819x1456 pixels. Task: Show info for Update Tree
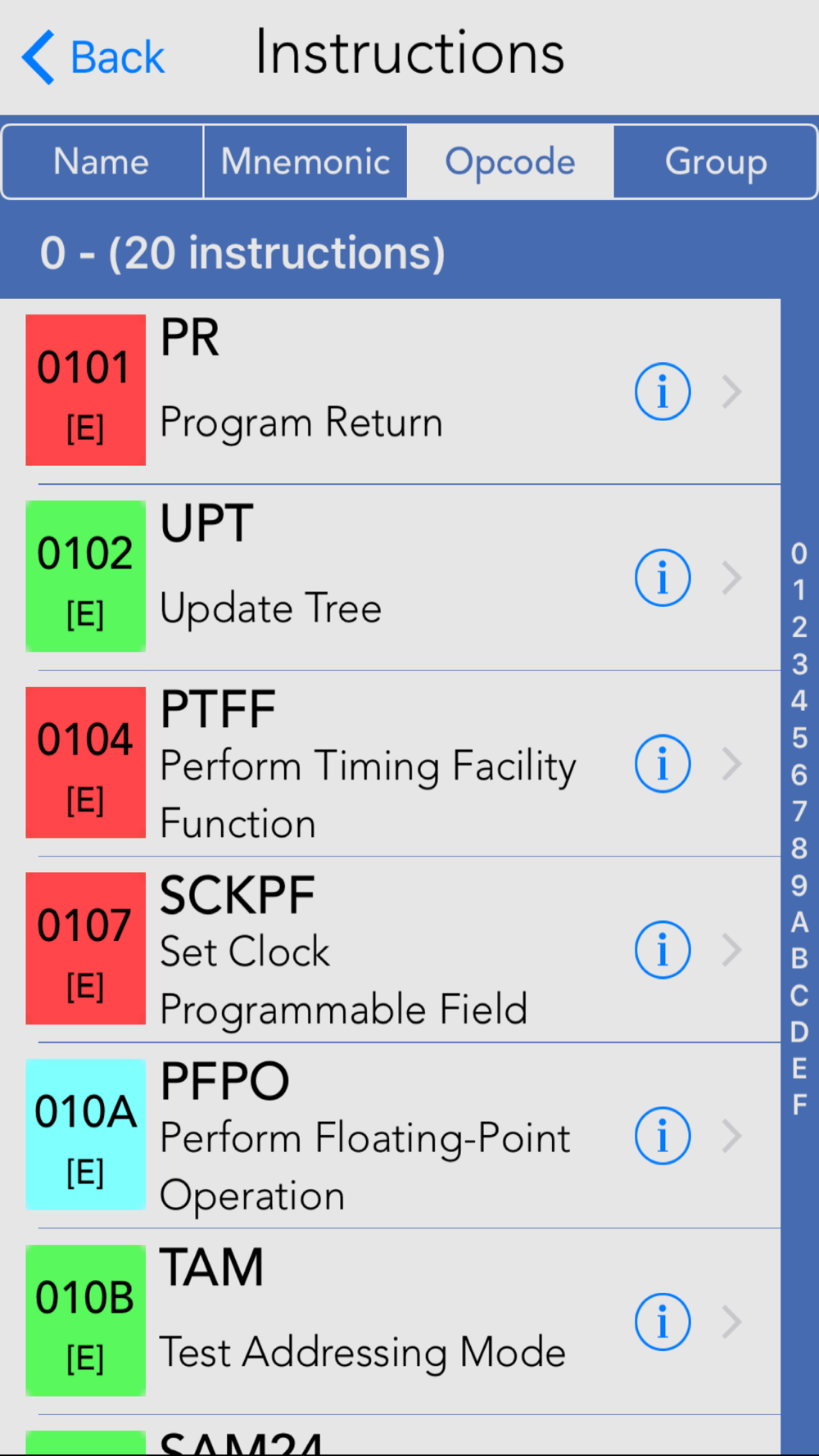pyautogui.click(x=663, y=577)
